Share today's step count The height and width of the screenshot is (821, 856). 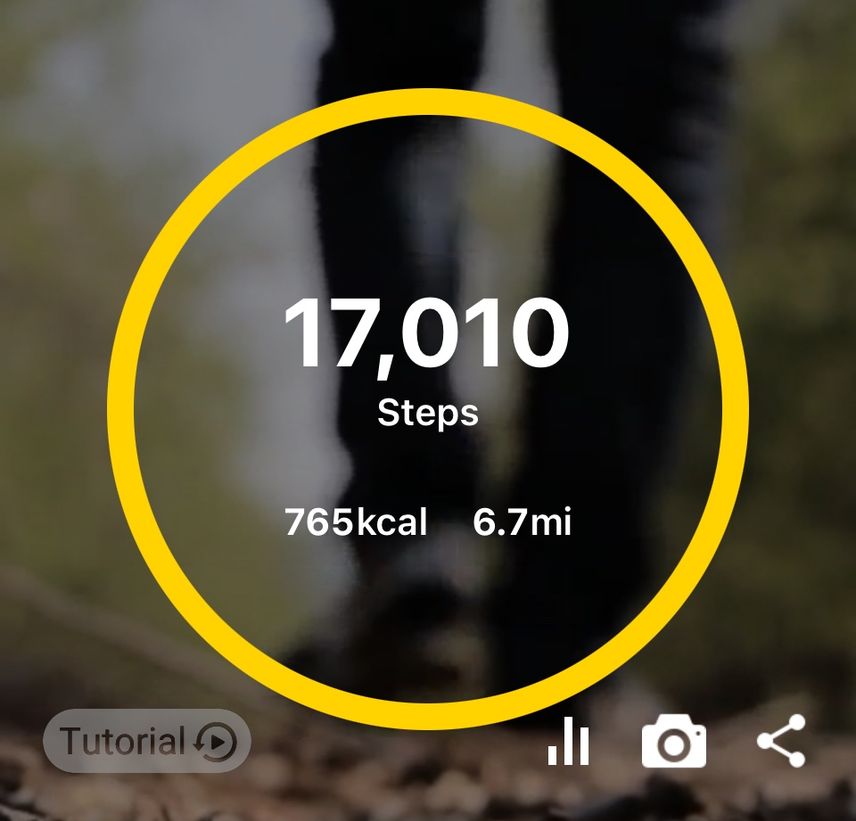coord(781,741)
